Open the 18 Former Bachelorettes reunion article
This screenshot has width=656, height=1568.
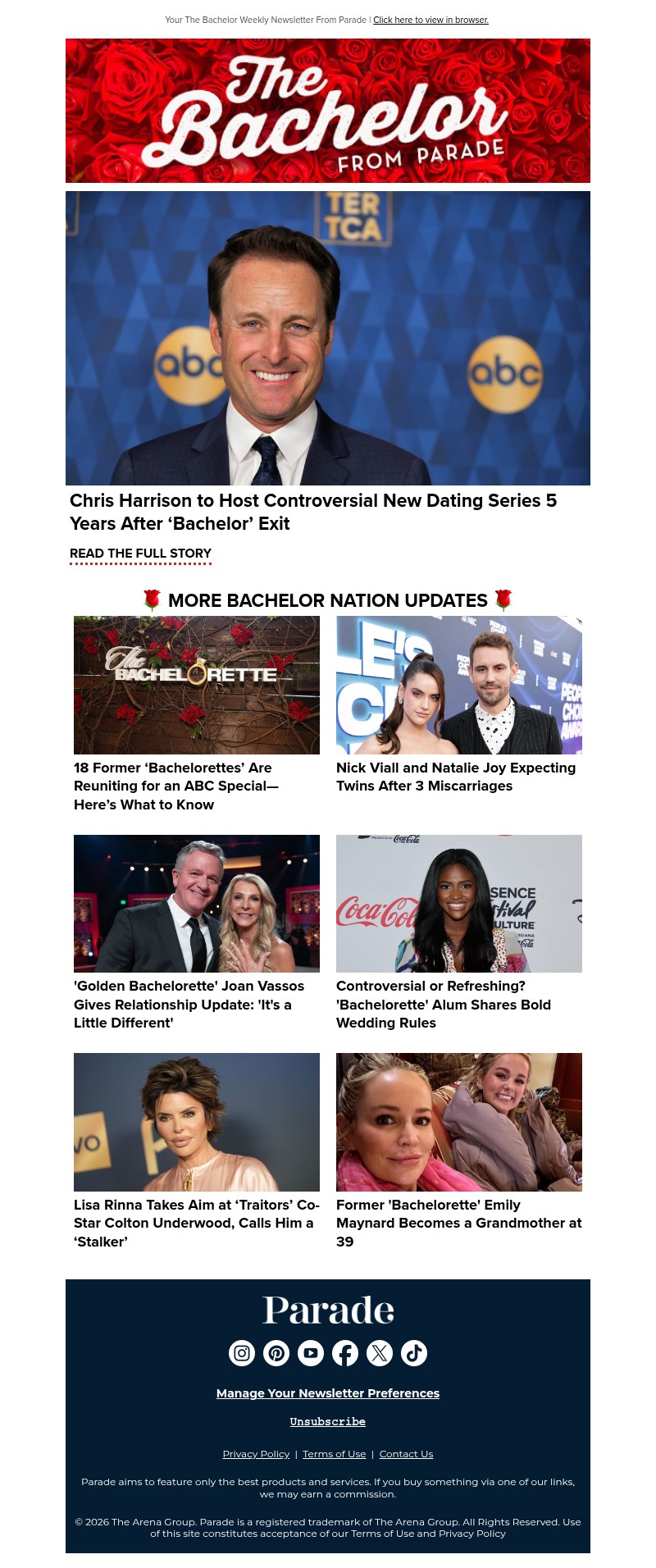176,786
